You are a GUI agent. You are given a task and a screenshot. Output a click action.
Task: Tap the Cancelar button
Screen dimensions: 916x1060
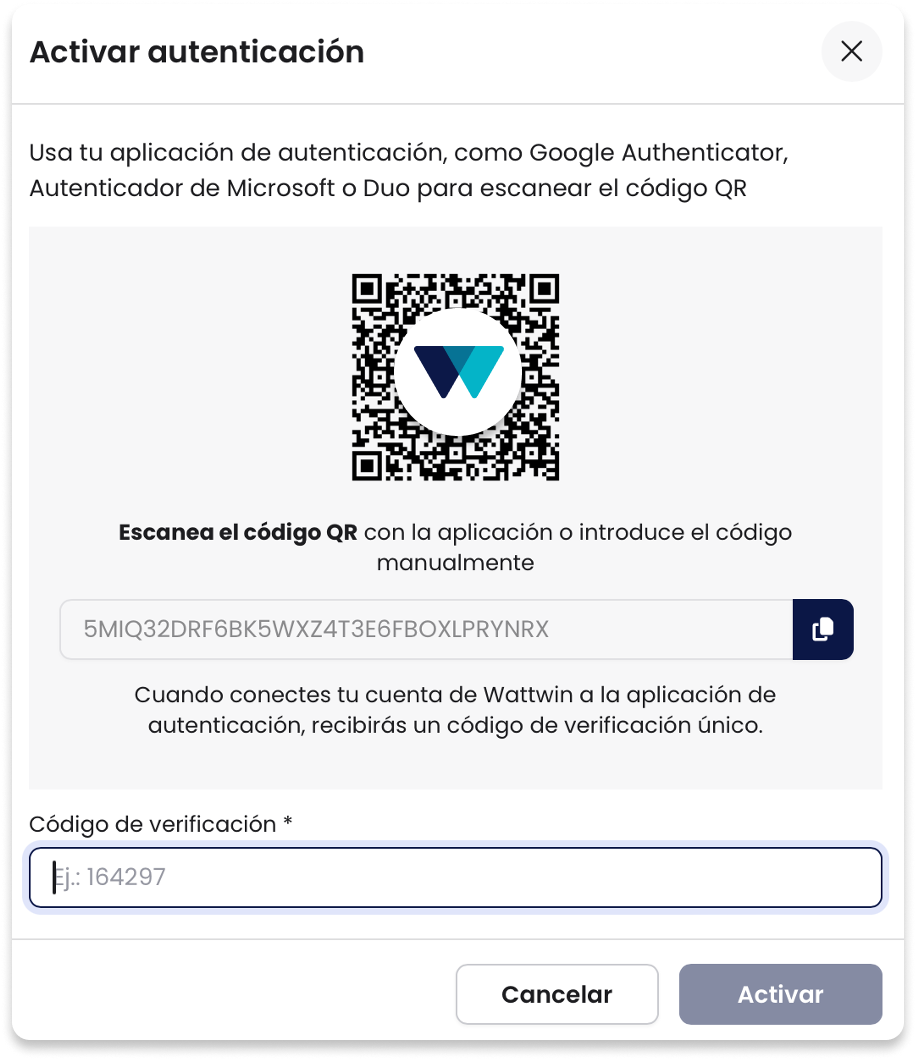pyautogui.click(x=557, y=994)
